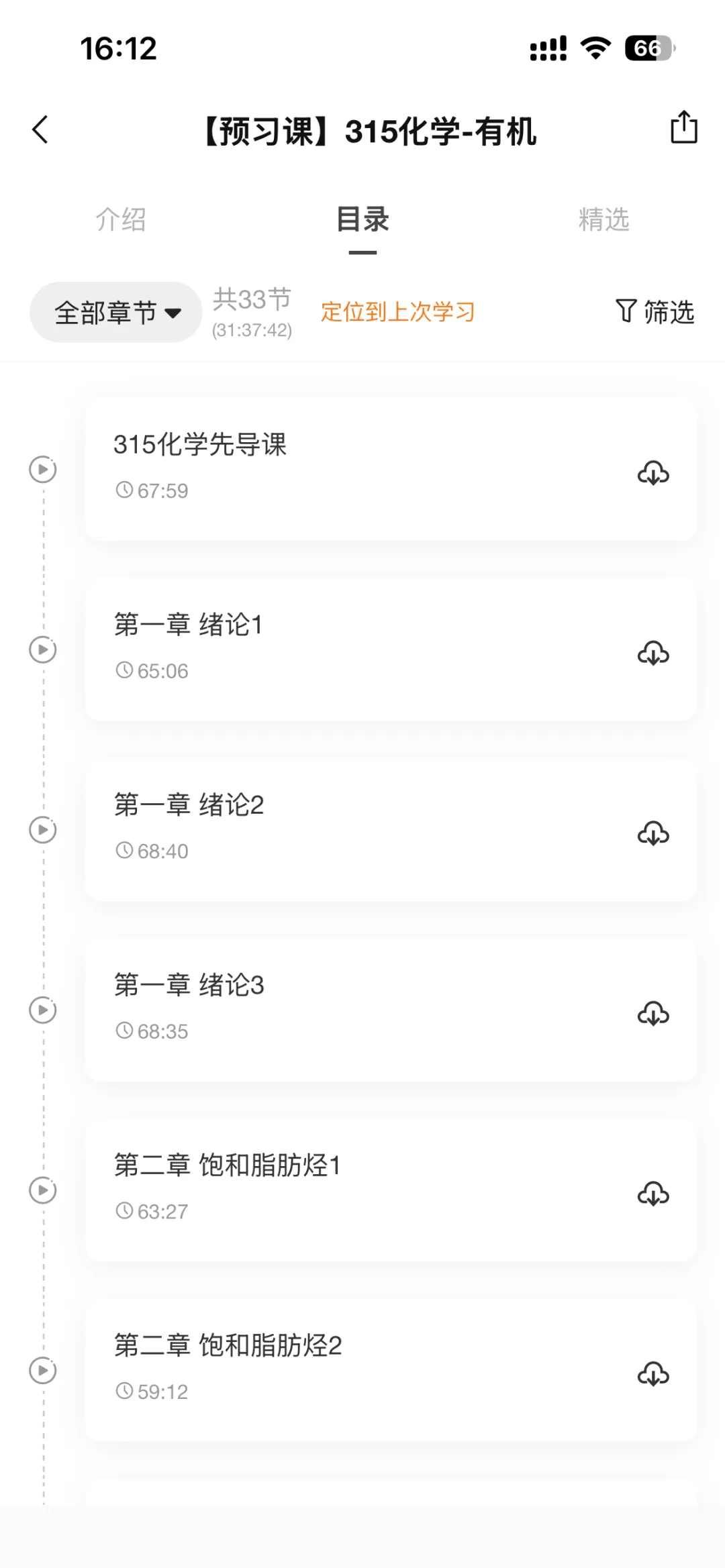The image size is (725, 1568).
Task: Download 第二章 饱和脂肪烃1
Action: point(653,1194)
